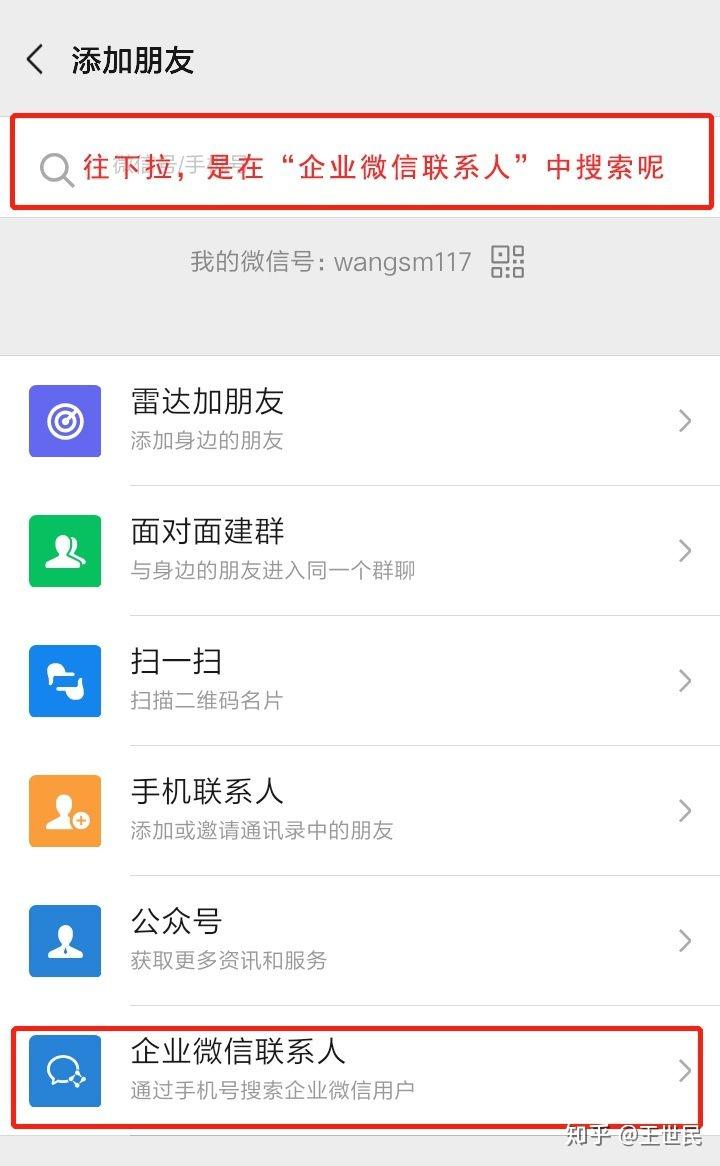Open the 手机联系人 list entry
Screen dimensions: 720x1166
click(300, 811)
